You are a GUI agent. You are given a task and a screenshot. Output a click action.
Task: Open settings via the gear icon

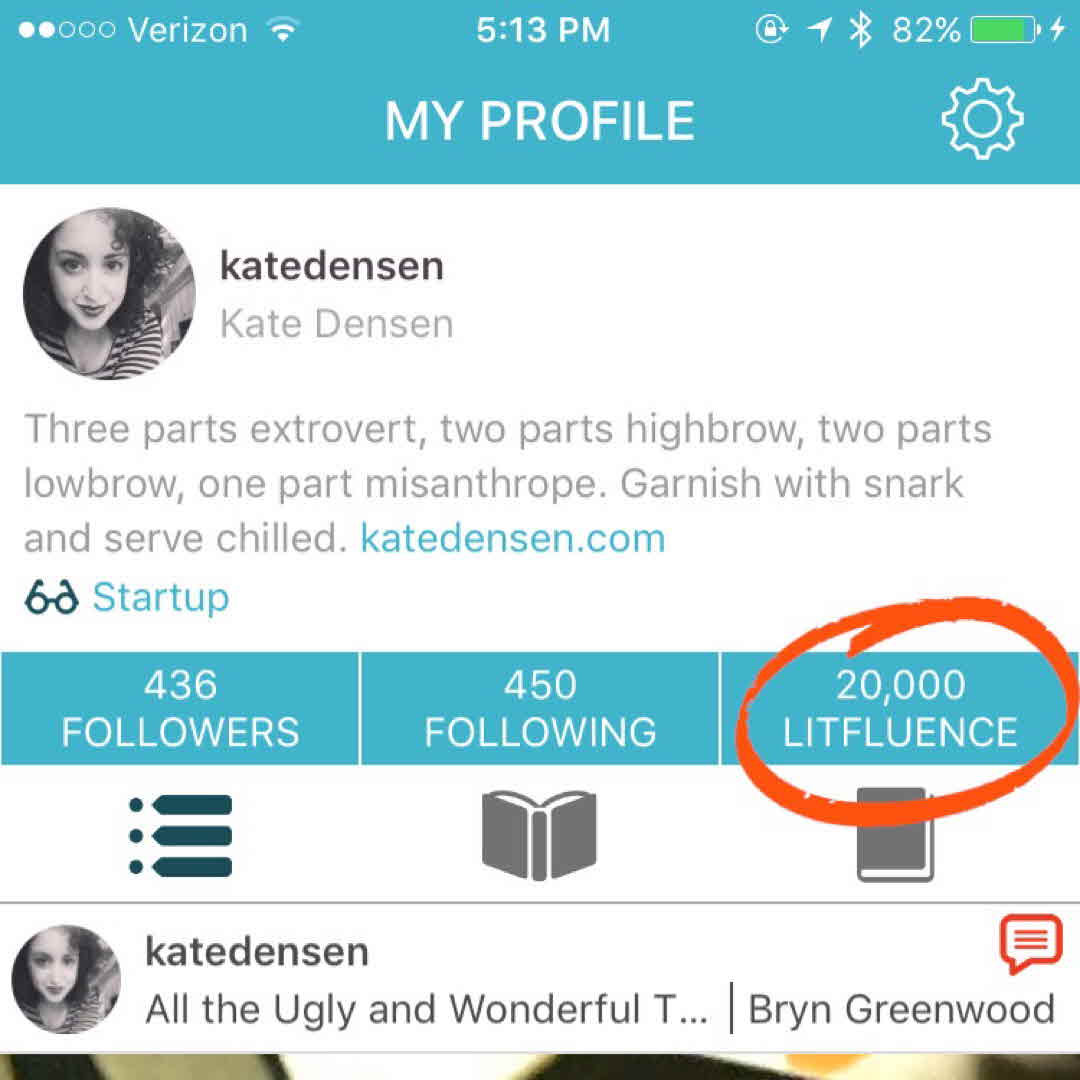(x=982, y=120)
